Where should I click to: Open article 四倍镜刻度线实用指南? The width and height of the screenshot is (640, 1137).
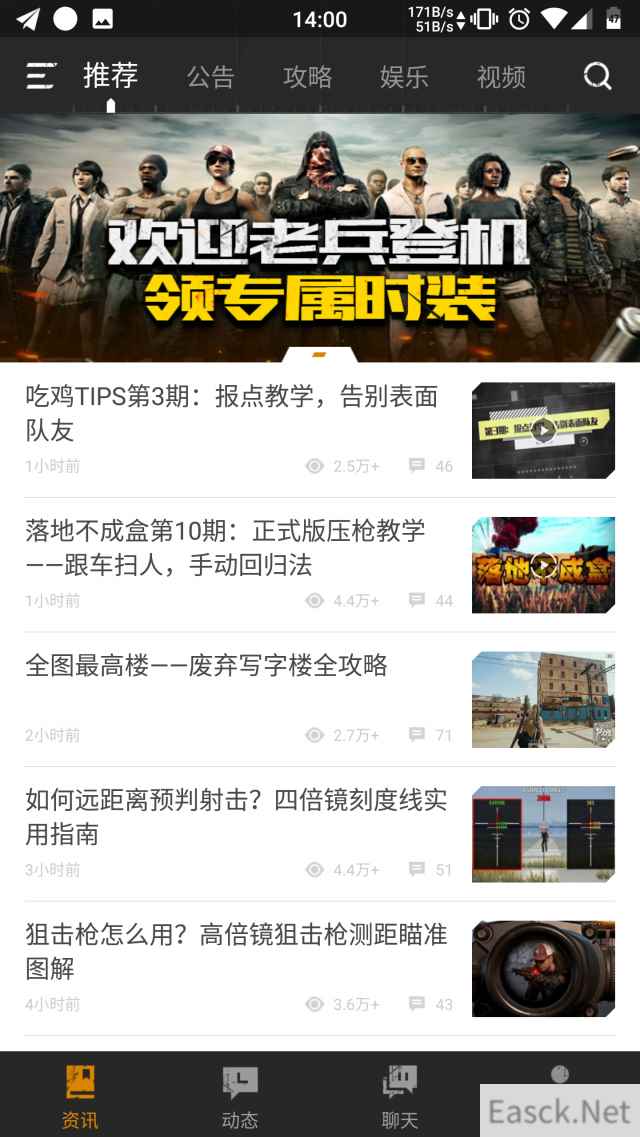pos(236,816)
